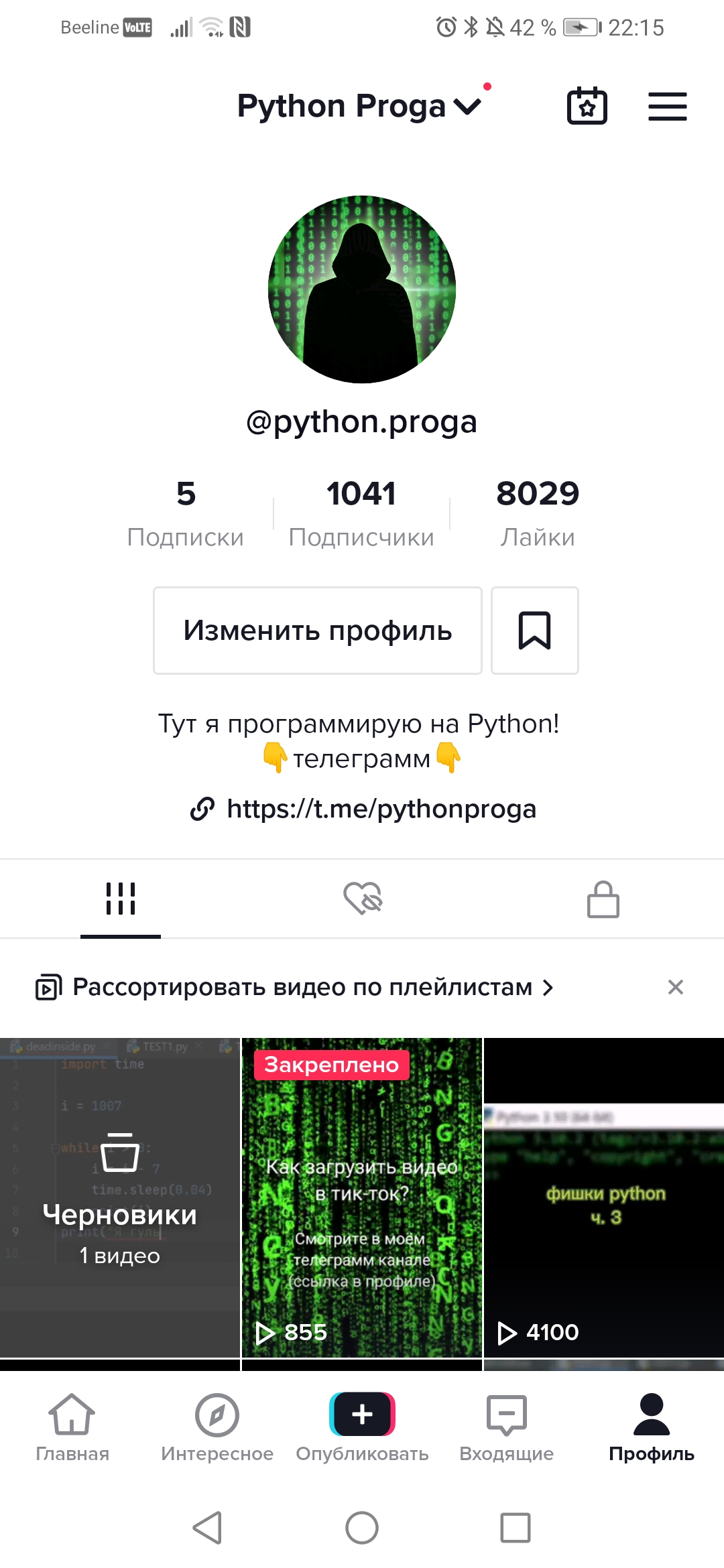The height and width of the screenshot is (1568, 724).
Task: Tap Изменить профиль button
Action: point(318,631)
